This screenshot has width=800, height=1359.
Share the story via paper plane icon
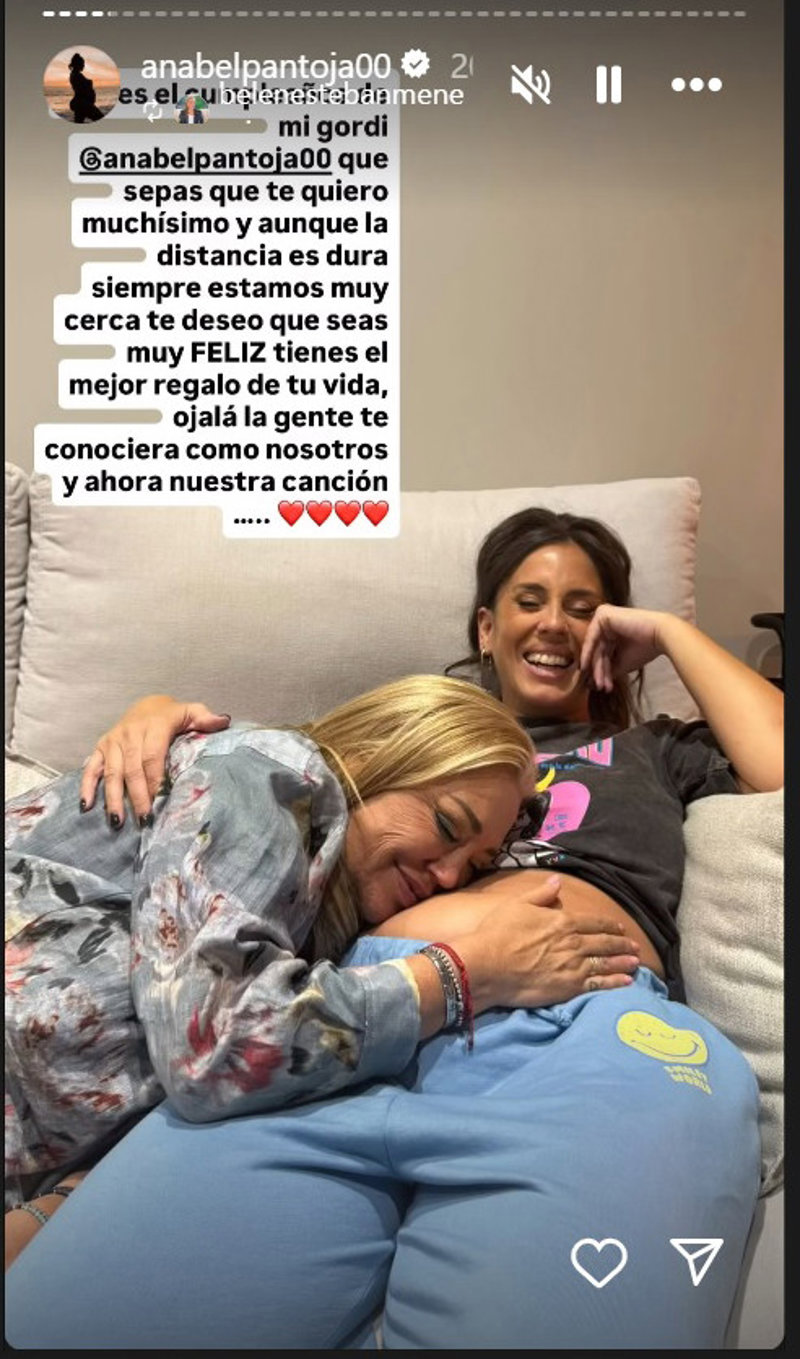click(696, 1261)
